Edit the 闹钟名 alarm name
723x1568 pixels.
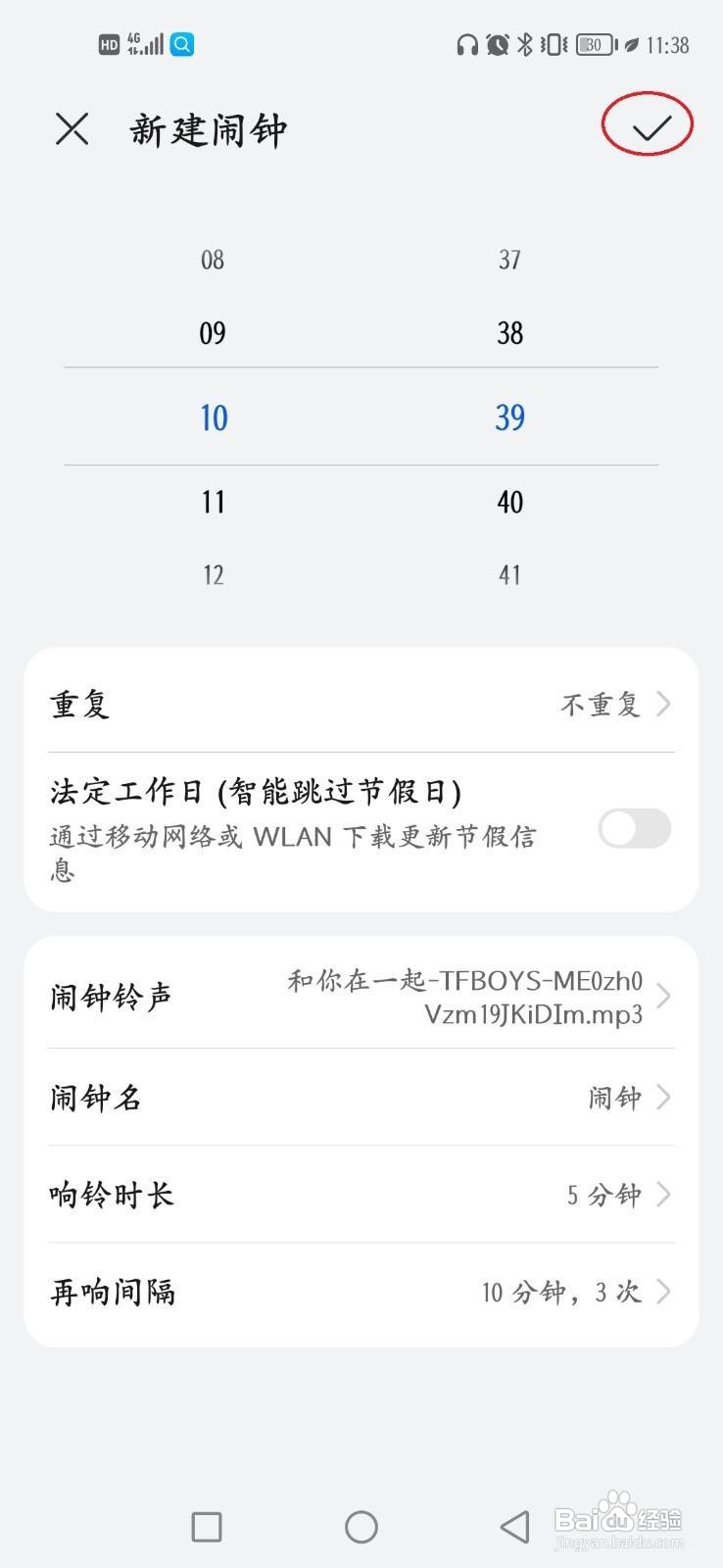coord(361,1098)
